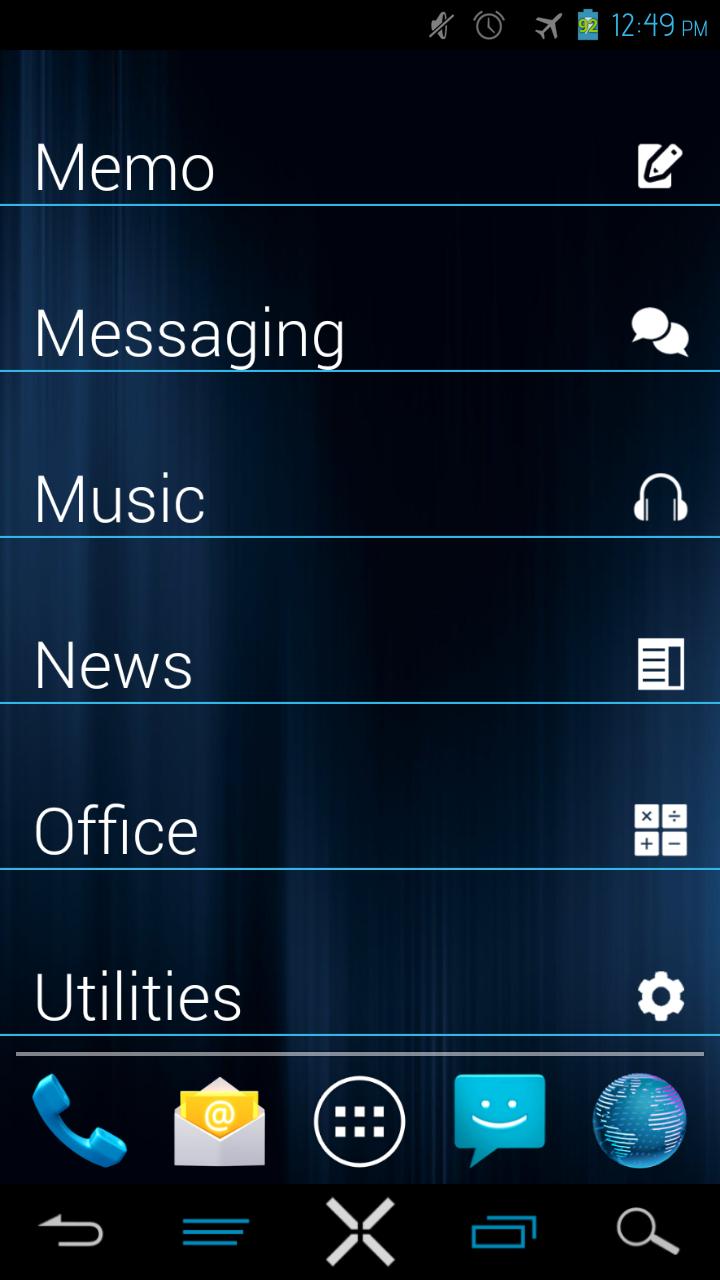Launch the Phone app from the dock

tap(79, 1120)
